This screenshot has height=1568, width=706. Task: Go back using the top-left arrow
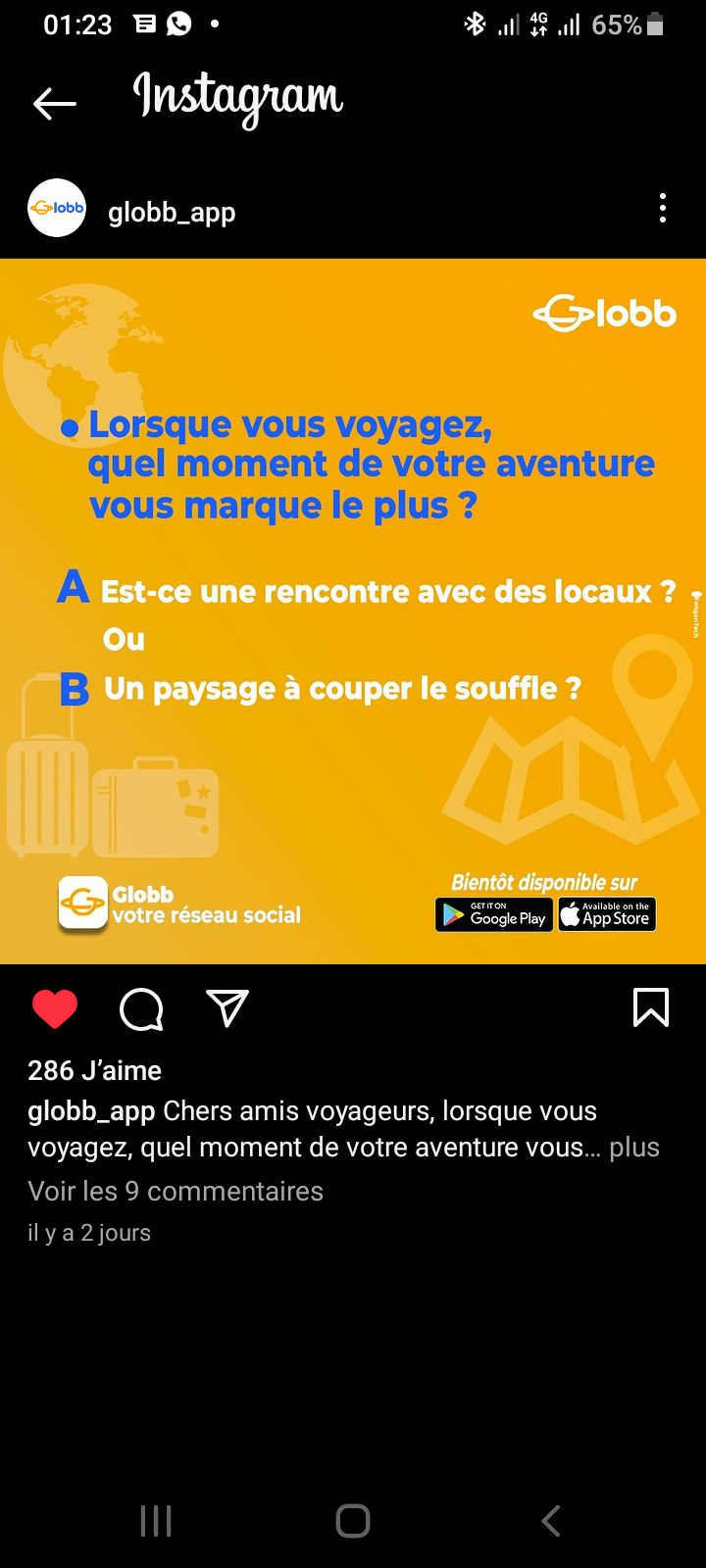54,103
